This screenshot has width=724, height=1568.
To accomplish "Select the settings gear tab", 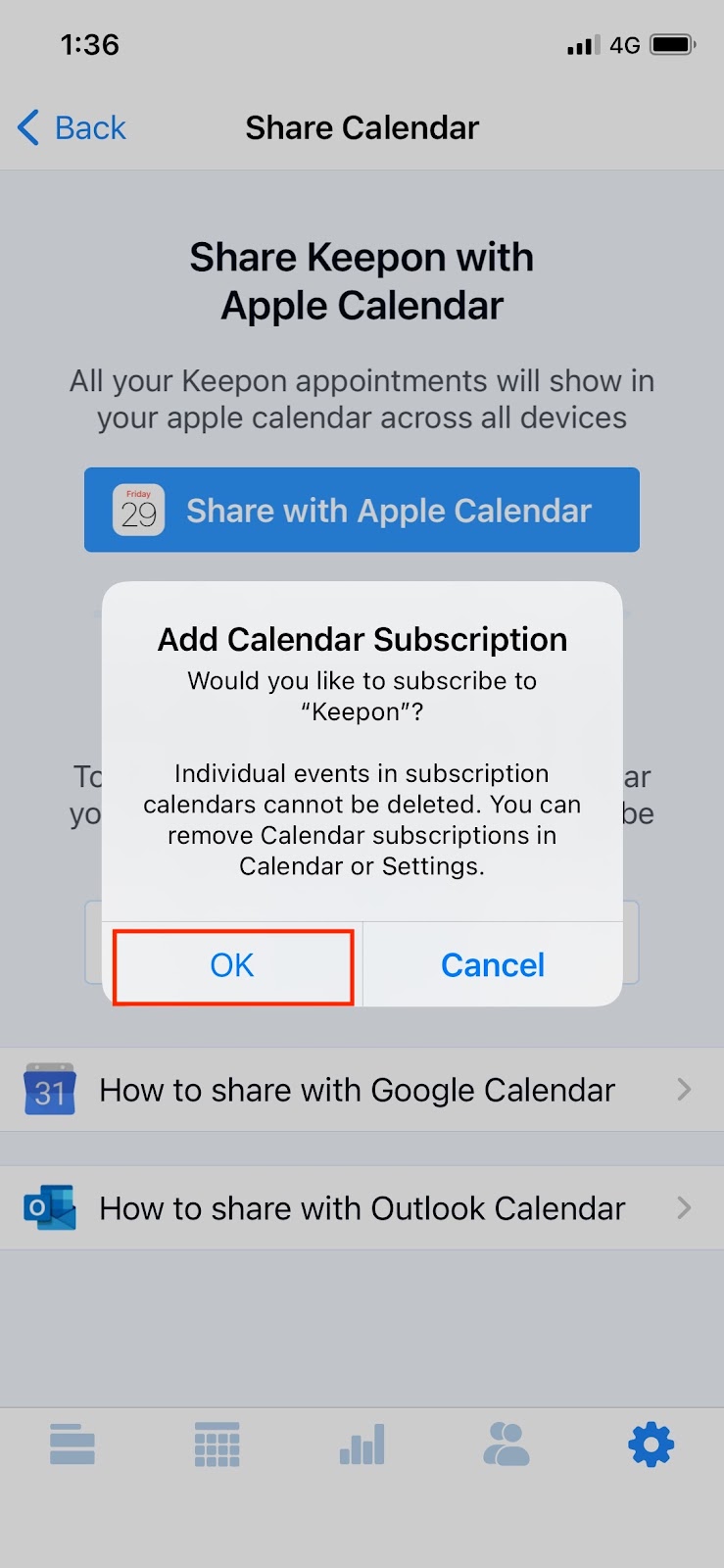I will [652, 1445].
